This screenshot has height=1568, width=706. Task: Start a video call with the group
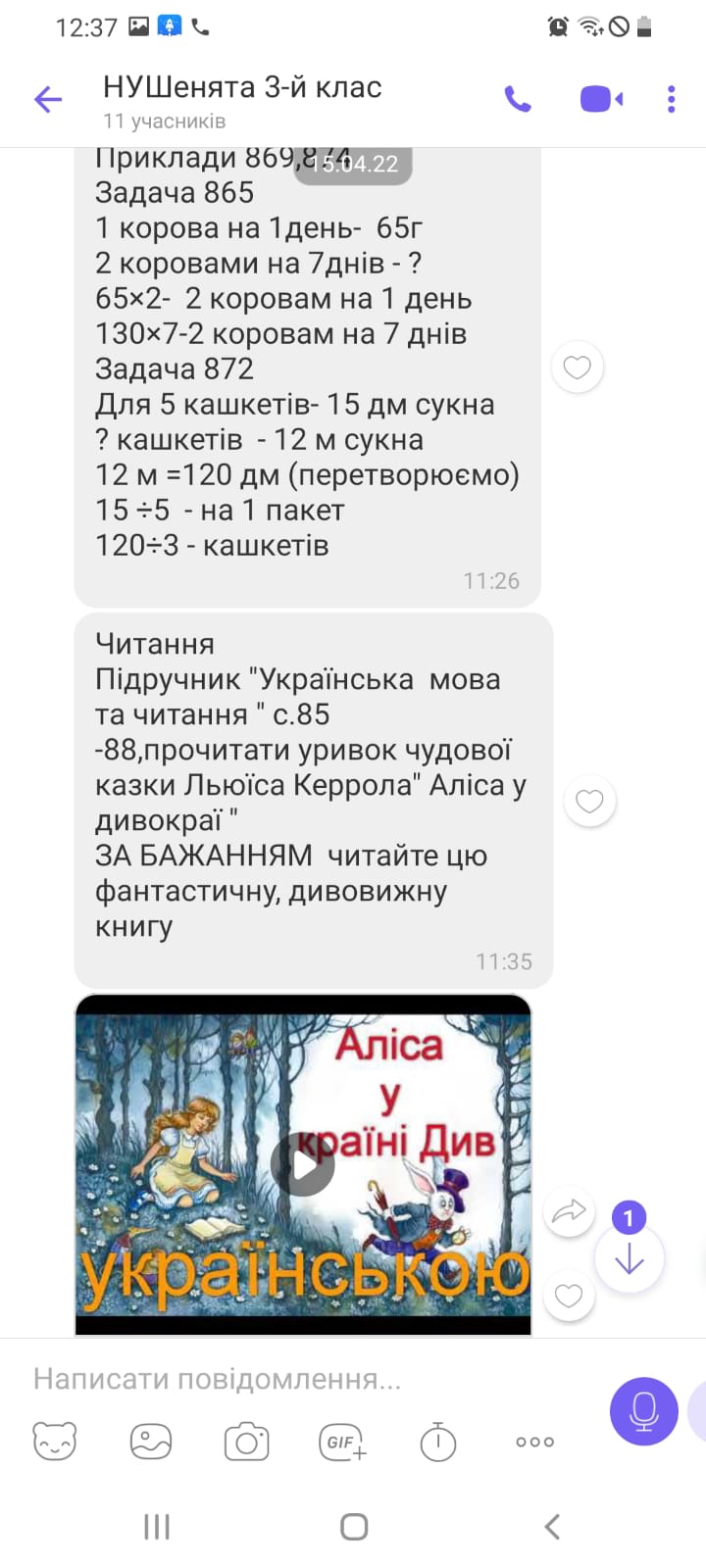(601, 99)
